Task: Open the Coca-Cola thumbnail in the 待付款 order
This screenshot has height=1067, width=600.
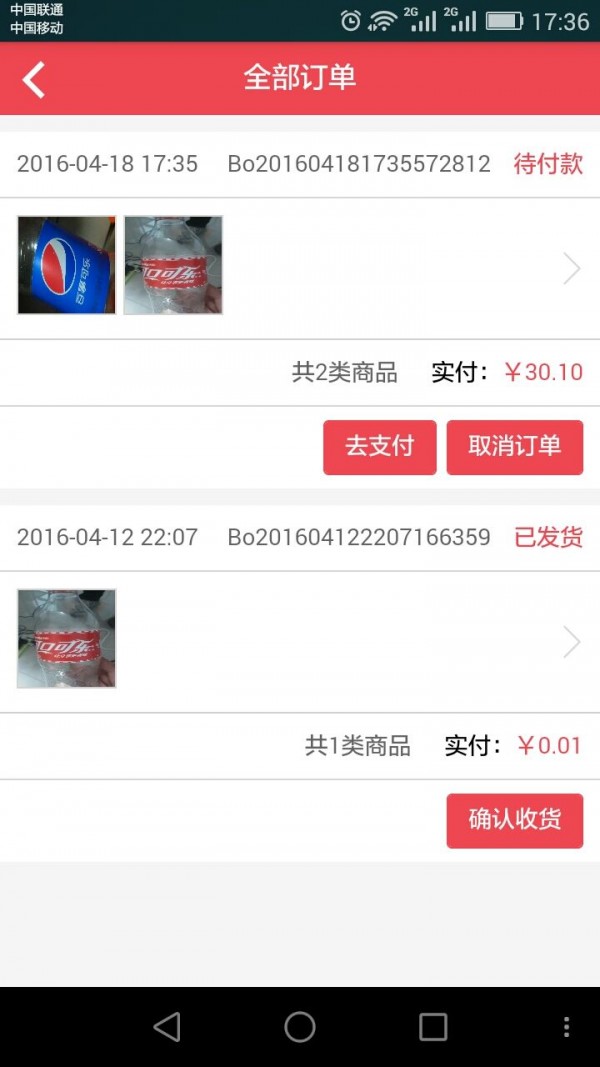Action: coord(173,265)
